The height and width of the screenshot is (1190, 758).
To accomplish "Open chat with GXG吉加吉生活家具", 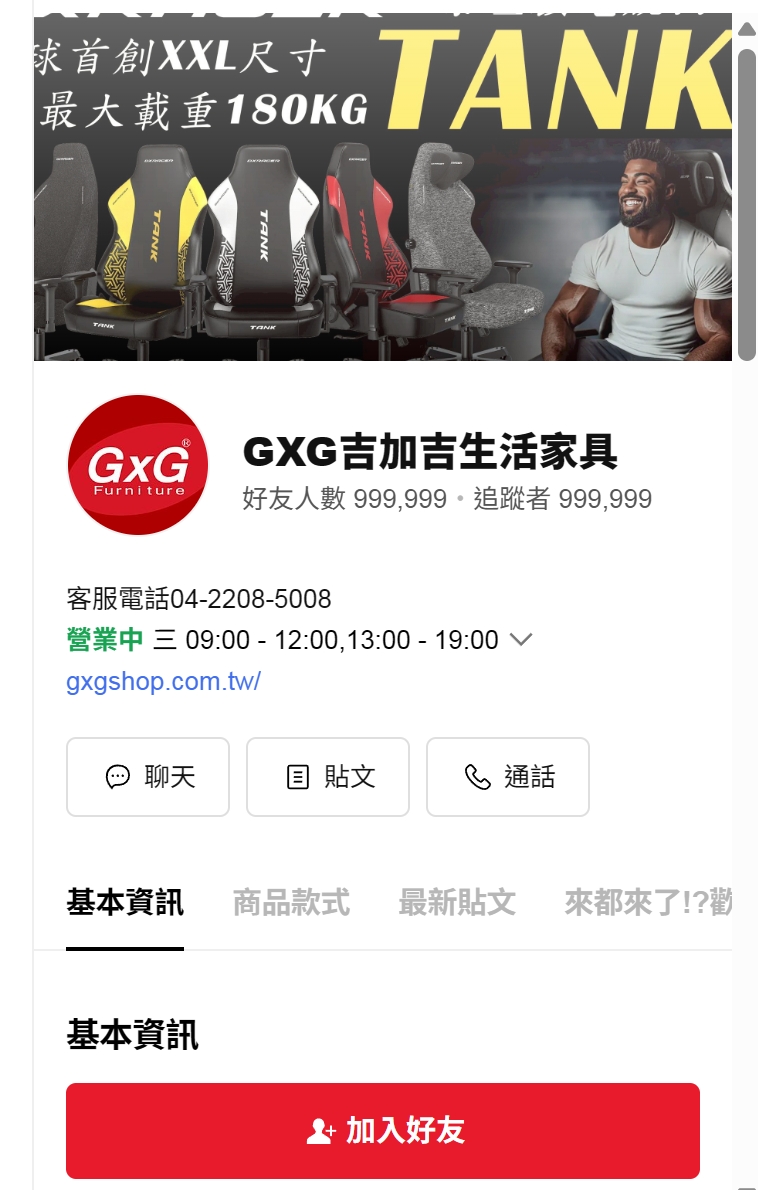I will [148, 777].
